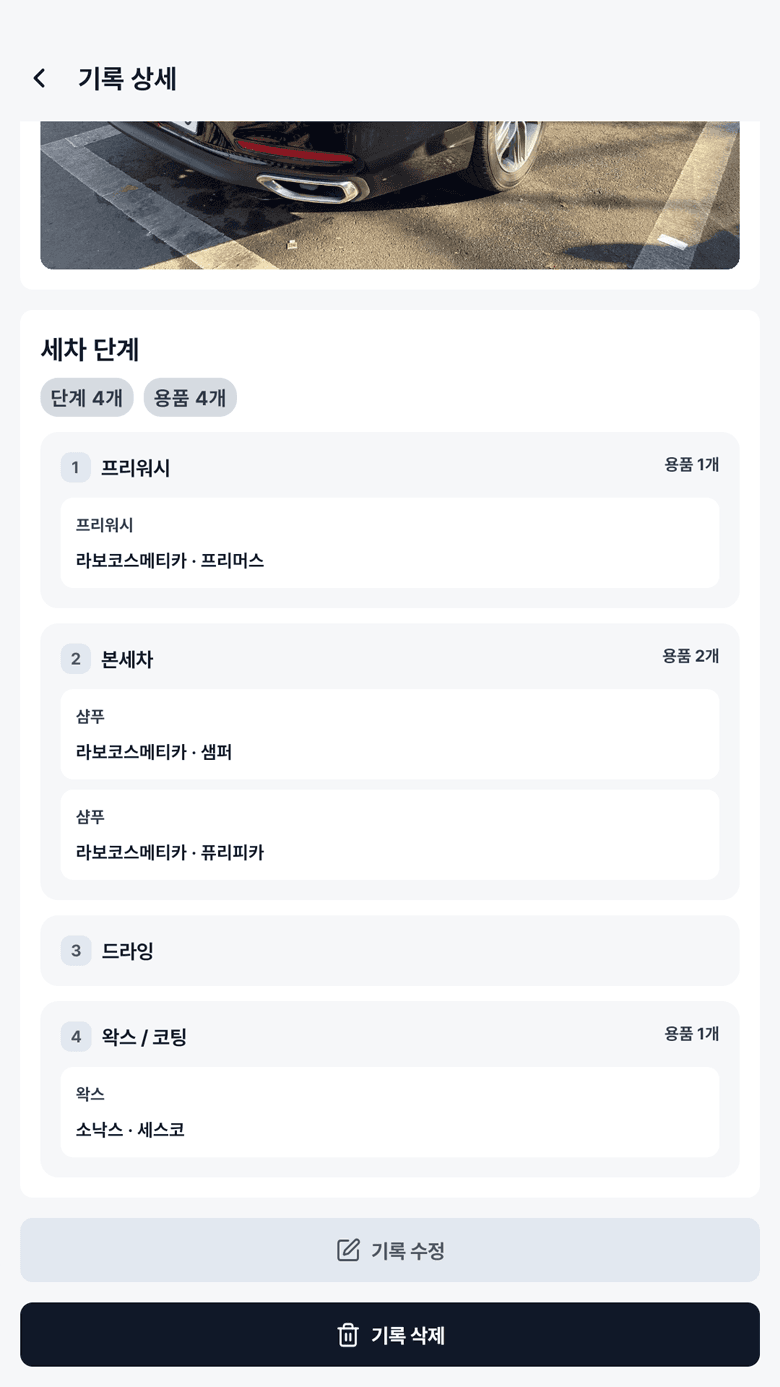Expand the 본세차 step header
Viewport: 780px width, 1387px height.
coord(389,658)
